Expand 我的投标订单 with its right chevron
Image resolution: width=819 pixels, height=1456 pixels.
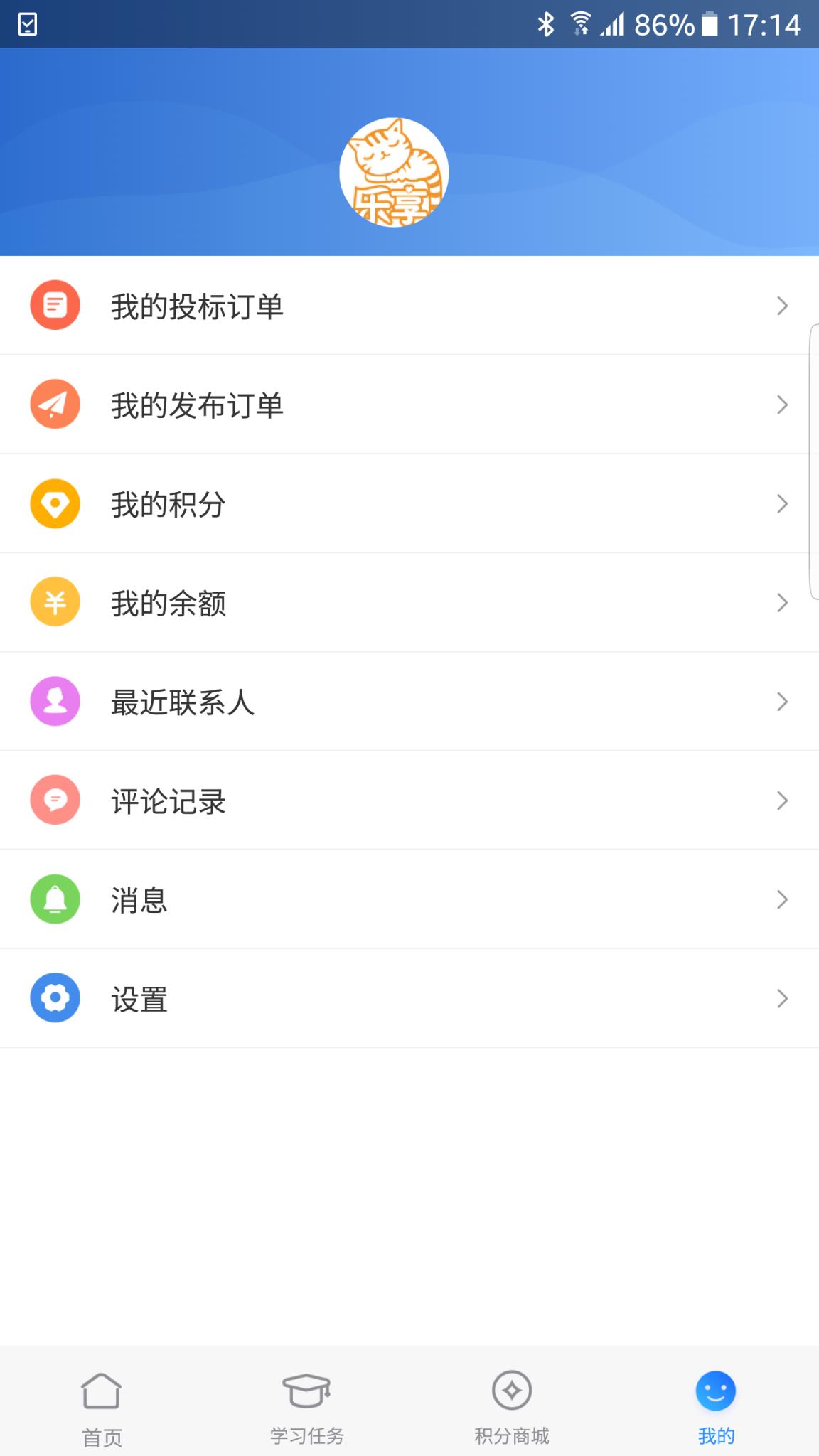(x=782, y=305)
